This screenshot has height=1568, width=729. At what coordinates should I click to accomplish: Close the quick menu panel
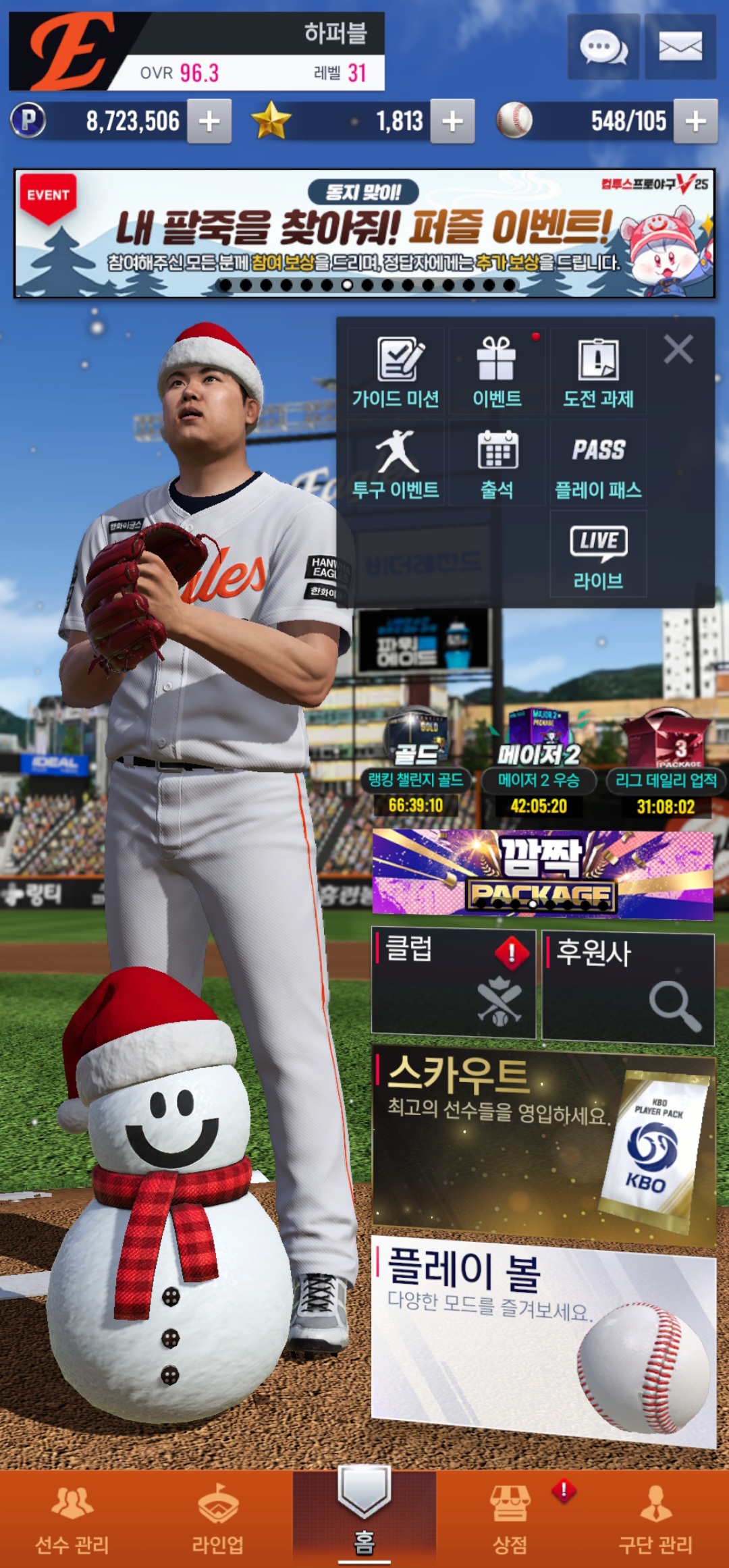678,350
